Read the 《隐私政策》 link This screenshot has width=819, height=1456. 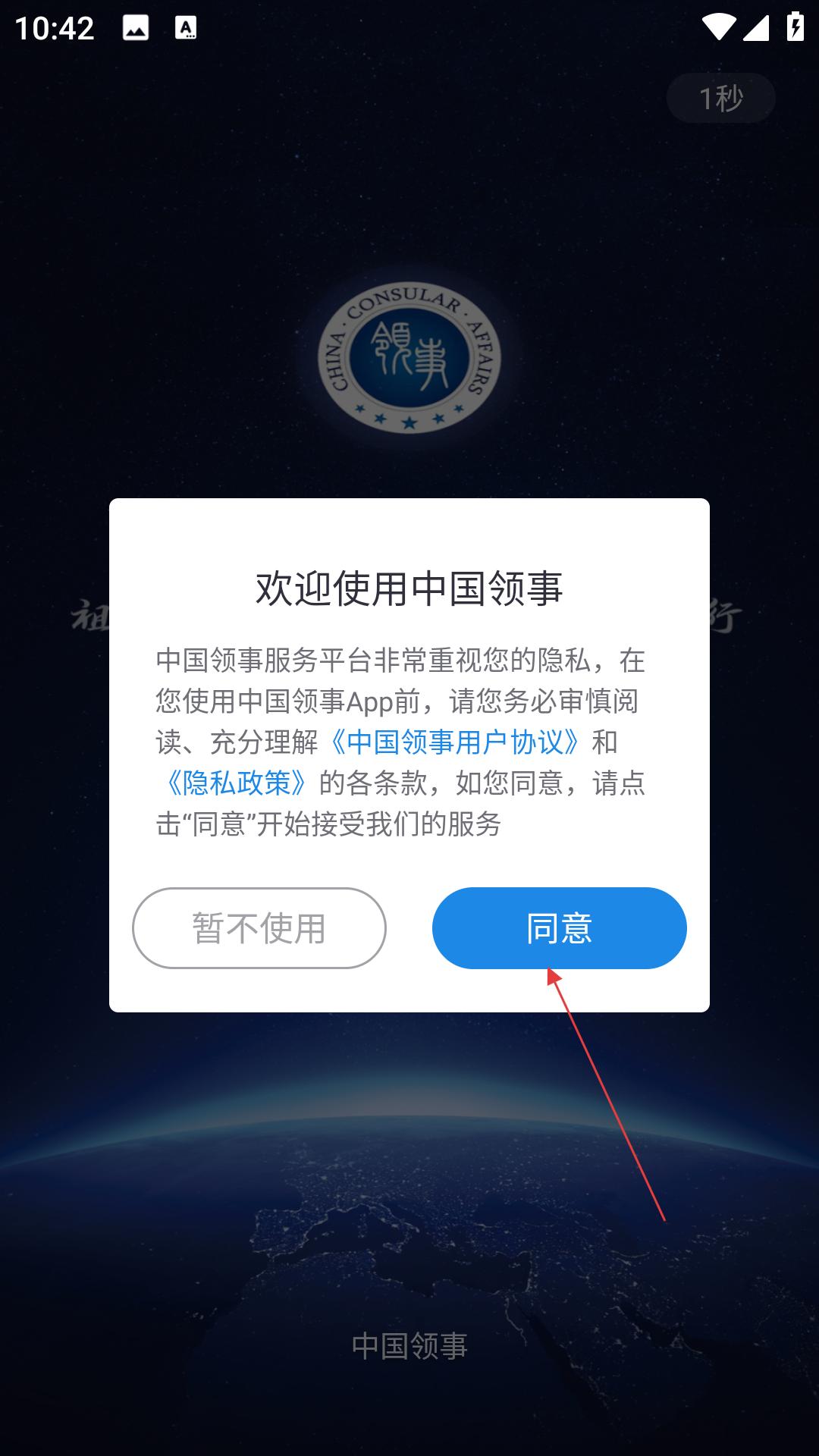237,783
